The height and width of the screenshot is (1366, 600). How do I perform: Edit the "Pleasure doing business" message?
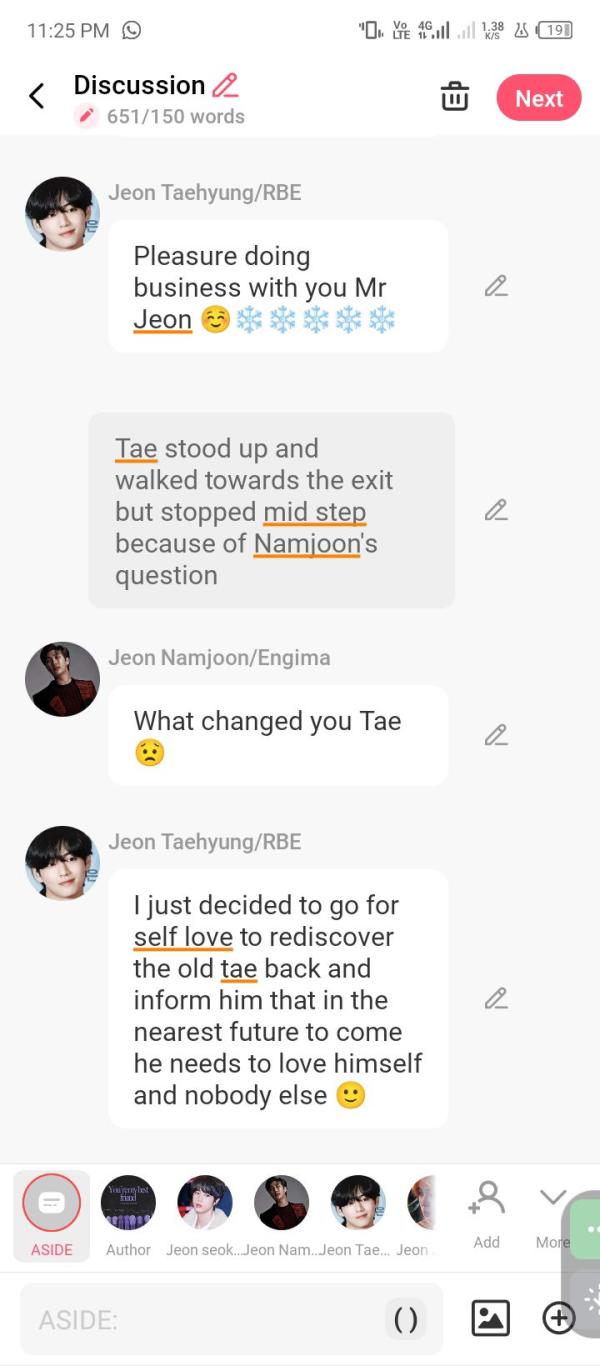point(495,287)
